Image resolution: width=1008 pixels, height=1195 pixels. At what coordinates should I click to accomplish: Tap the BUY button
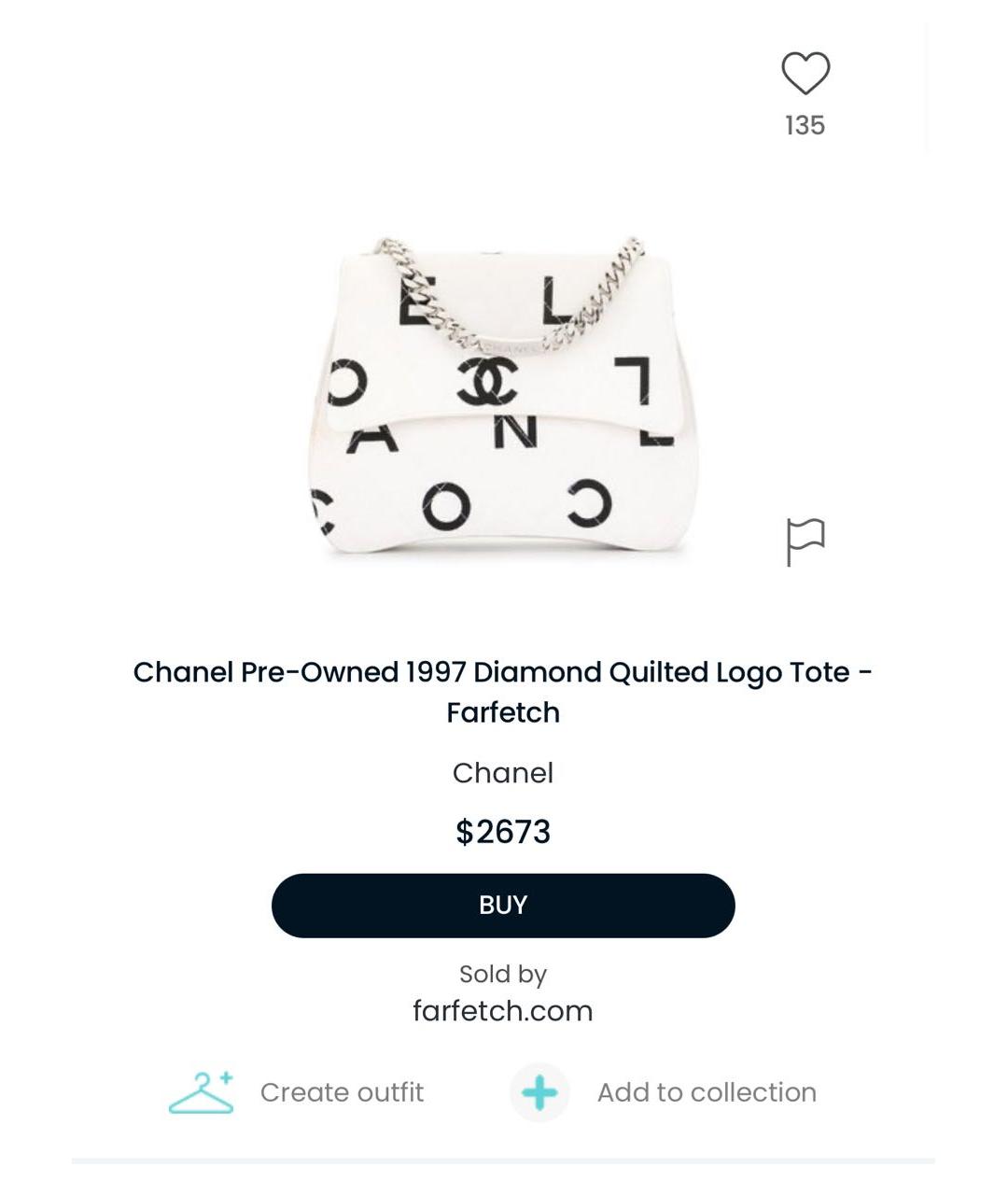pyautogui.click(x=503, y=906)
